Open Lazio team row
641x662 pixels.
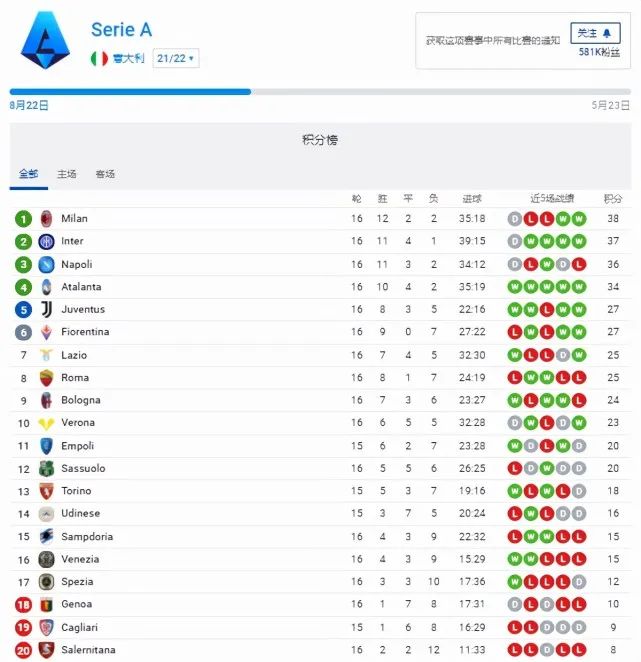[x=73, y=355]
